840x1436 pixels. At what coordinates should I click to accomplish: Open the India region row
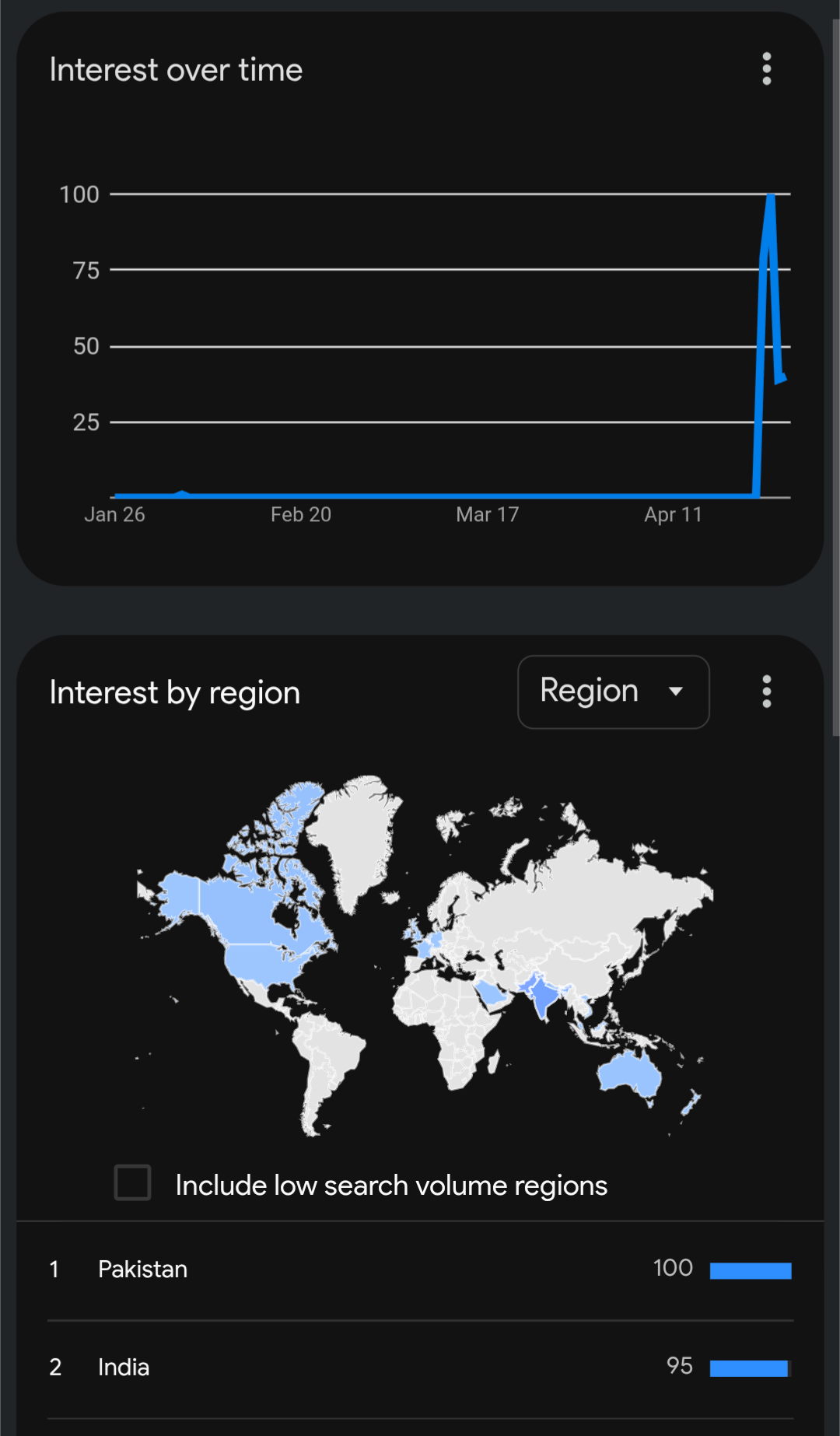[x=420, y=1368]
